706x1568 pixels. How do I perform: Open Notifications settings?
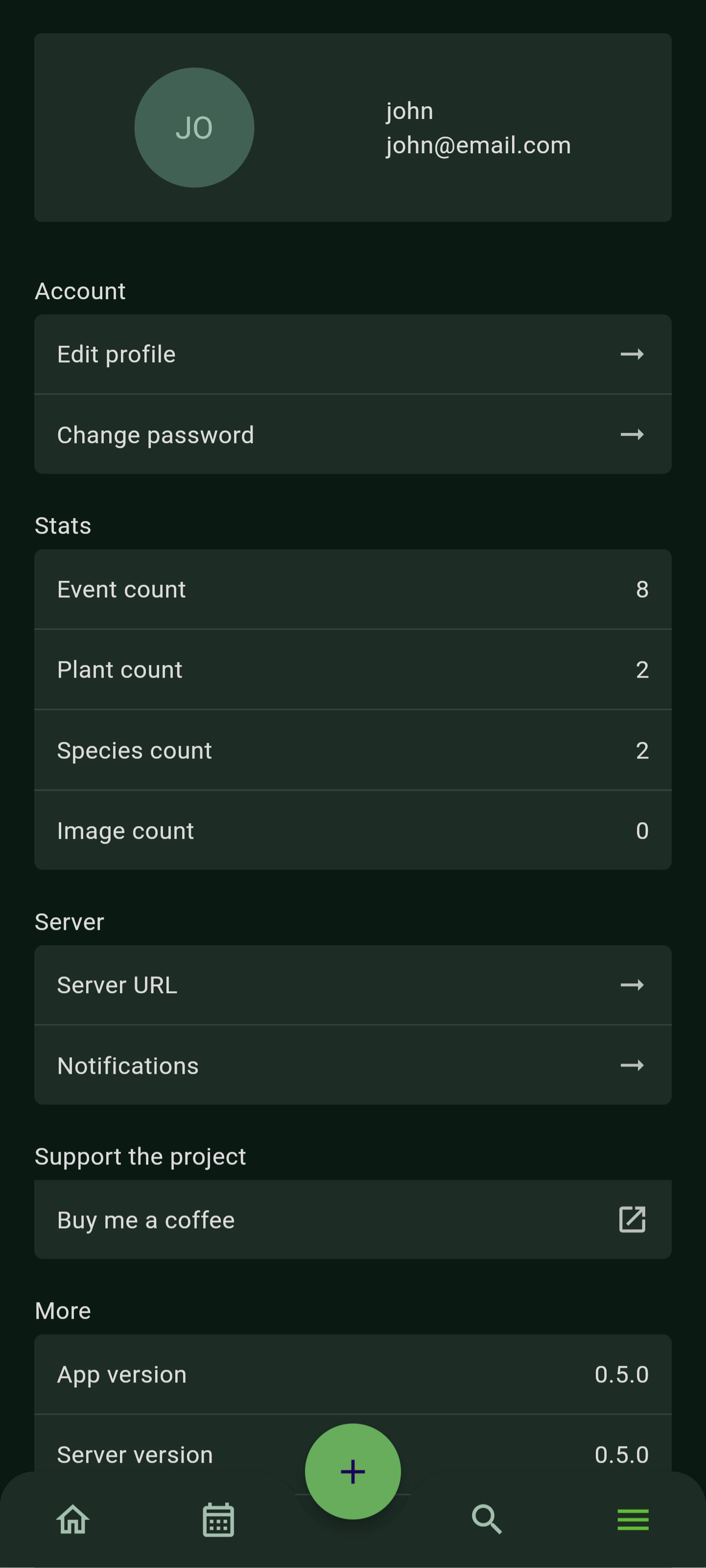(353, 1065)
